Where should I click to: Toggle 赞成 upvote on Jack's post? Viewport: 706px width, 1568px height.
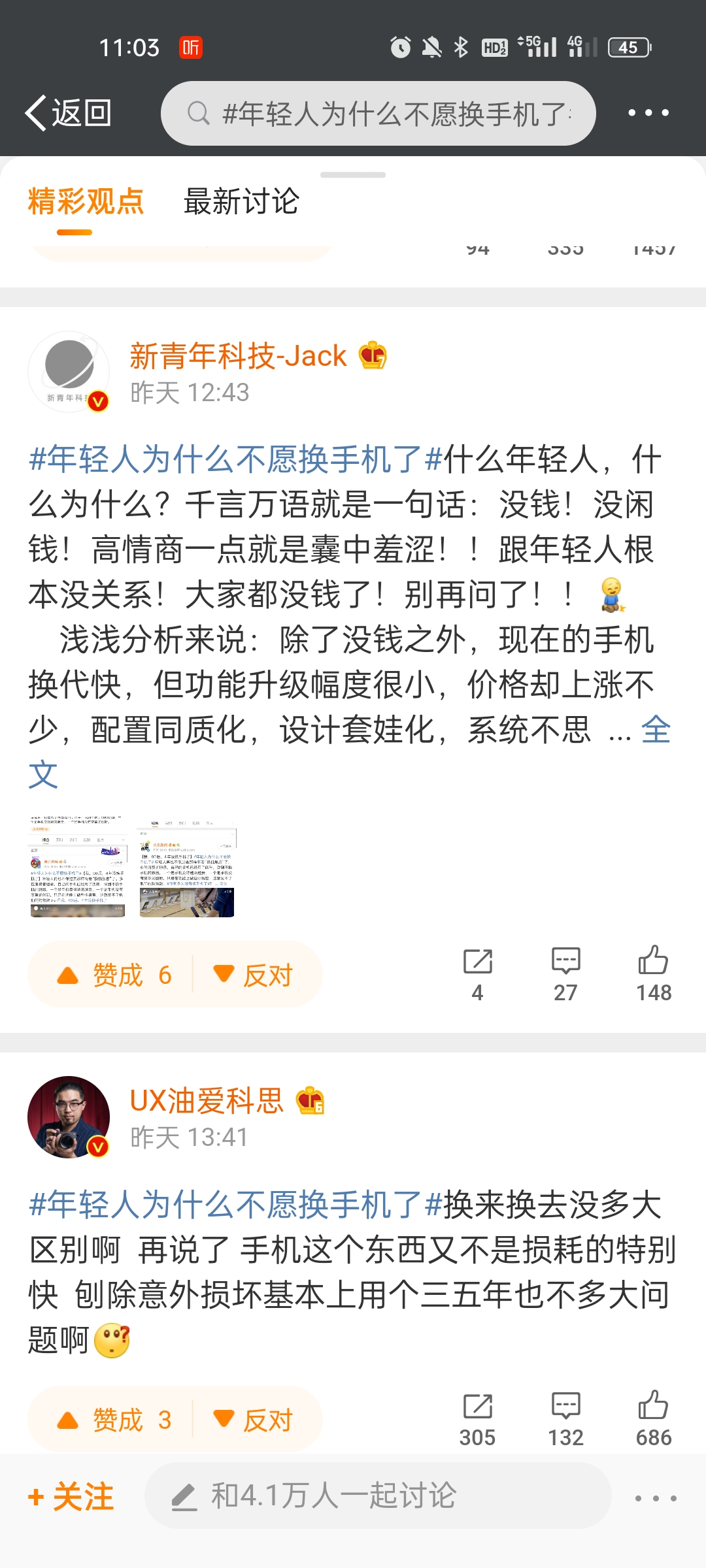pos(114,973)
